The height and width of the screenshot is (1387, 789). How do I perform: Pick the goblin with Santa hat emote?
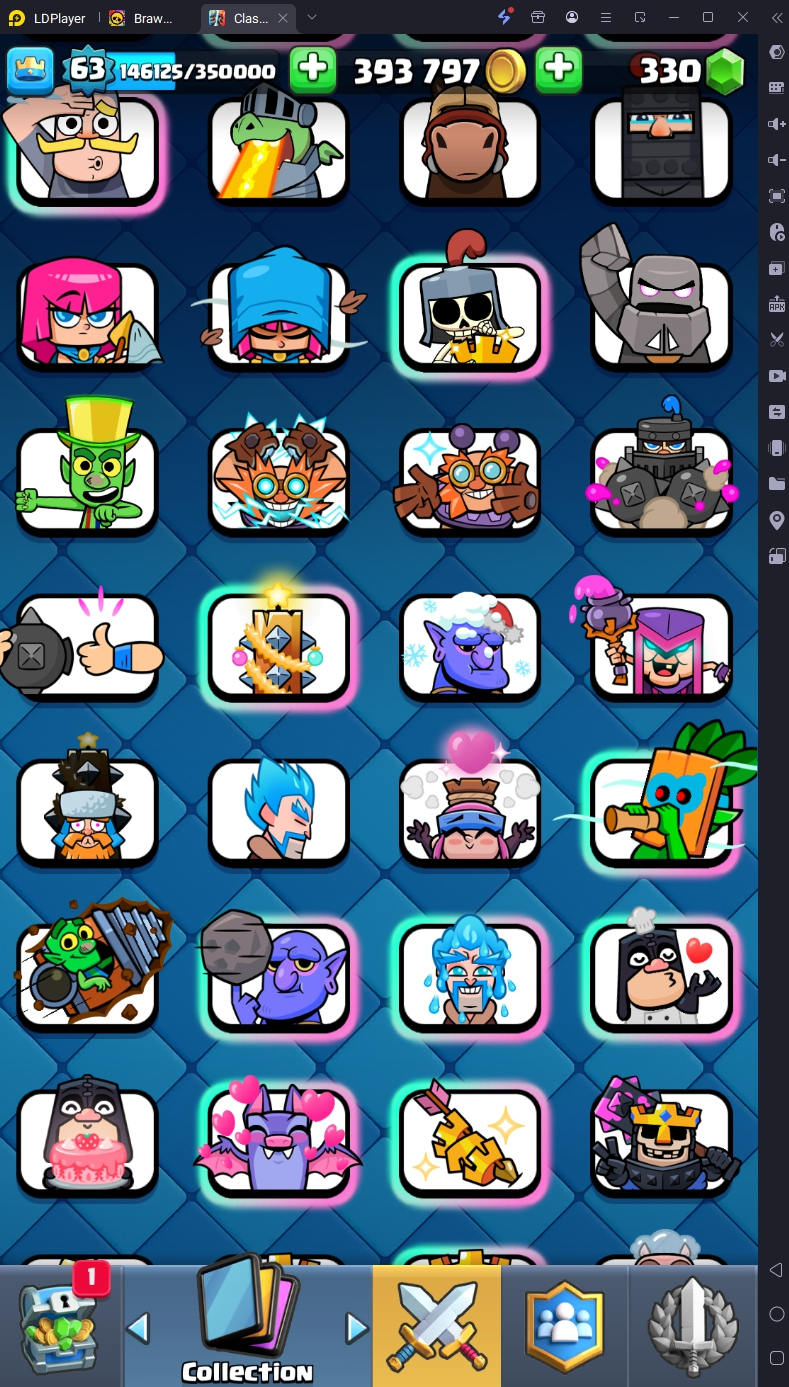click(x=470, y=647)
